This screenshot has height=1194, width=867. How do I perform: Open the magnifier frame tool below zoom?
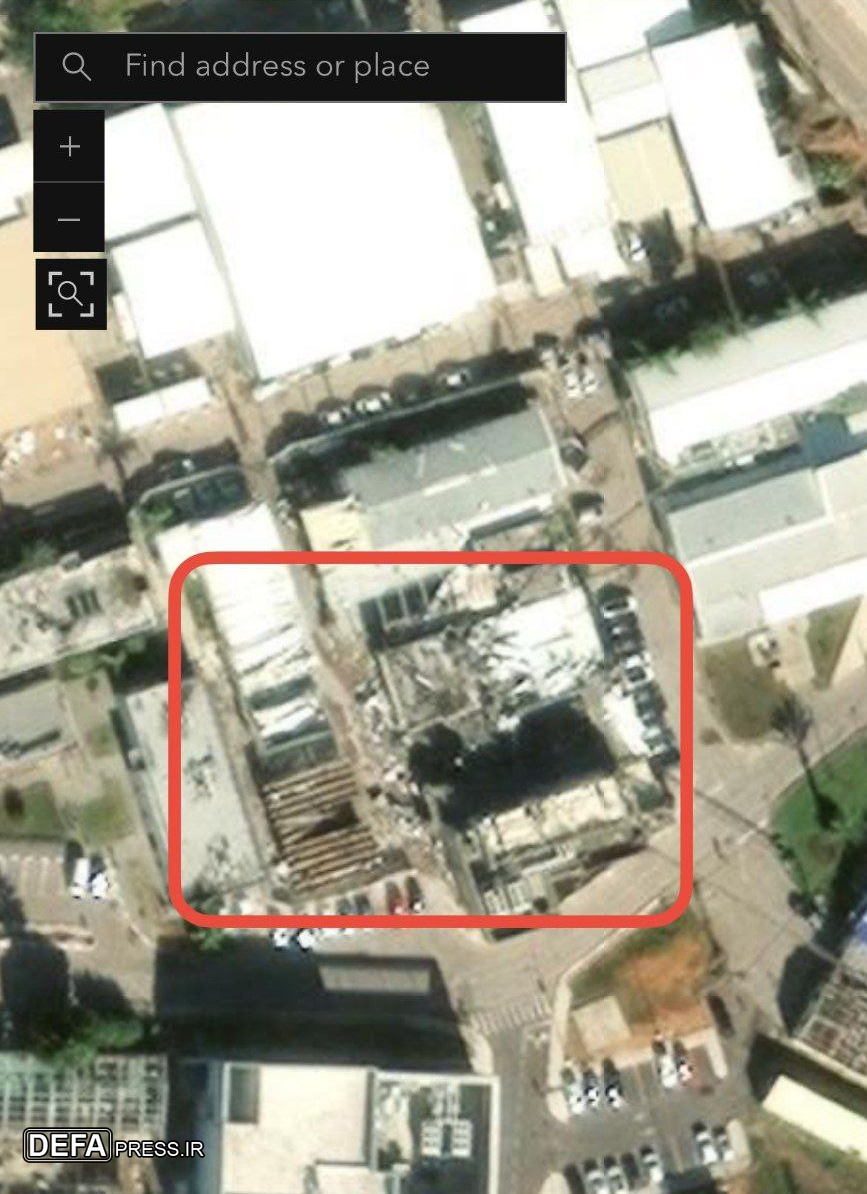pyautogui.click(x=71, y=294)
